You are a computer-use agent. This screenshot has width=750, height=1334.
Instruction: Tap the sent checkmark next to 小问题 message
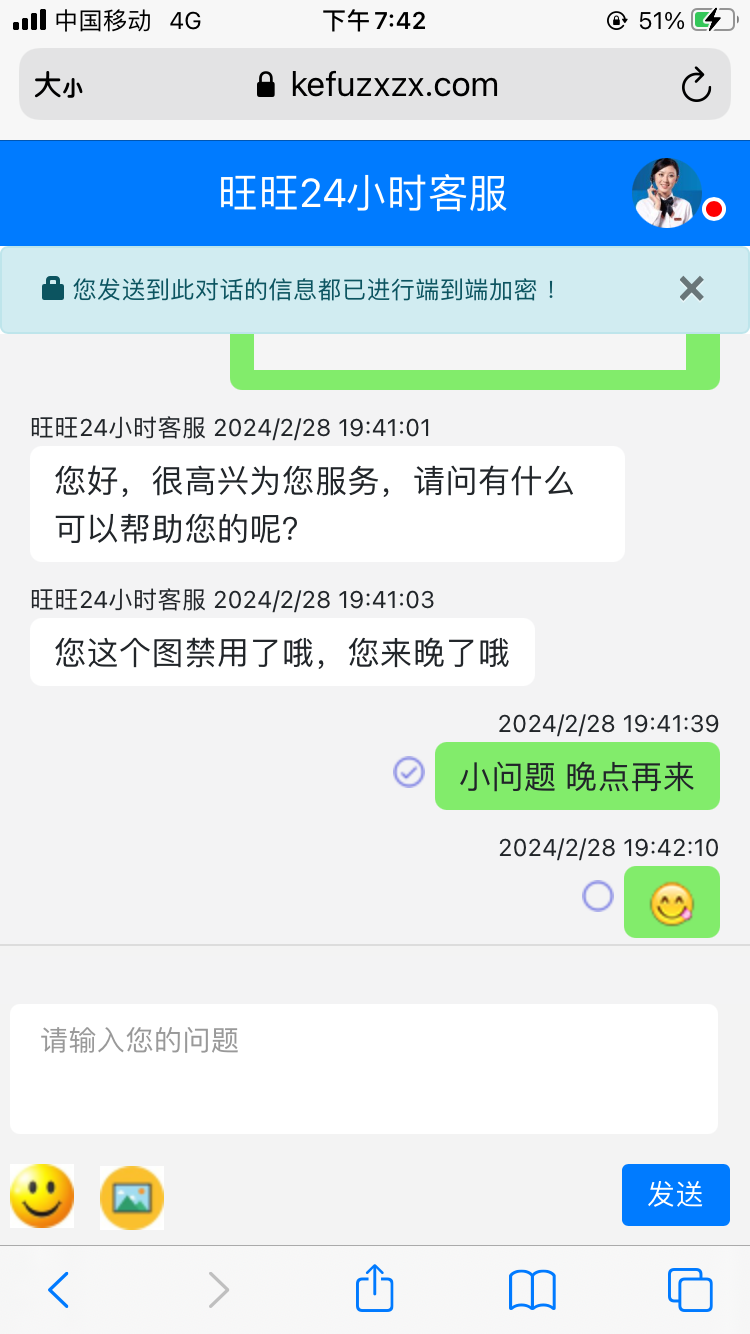408,771
